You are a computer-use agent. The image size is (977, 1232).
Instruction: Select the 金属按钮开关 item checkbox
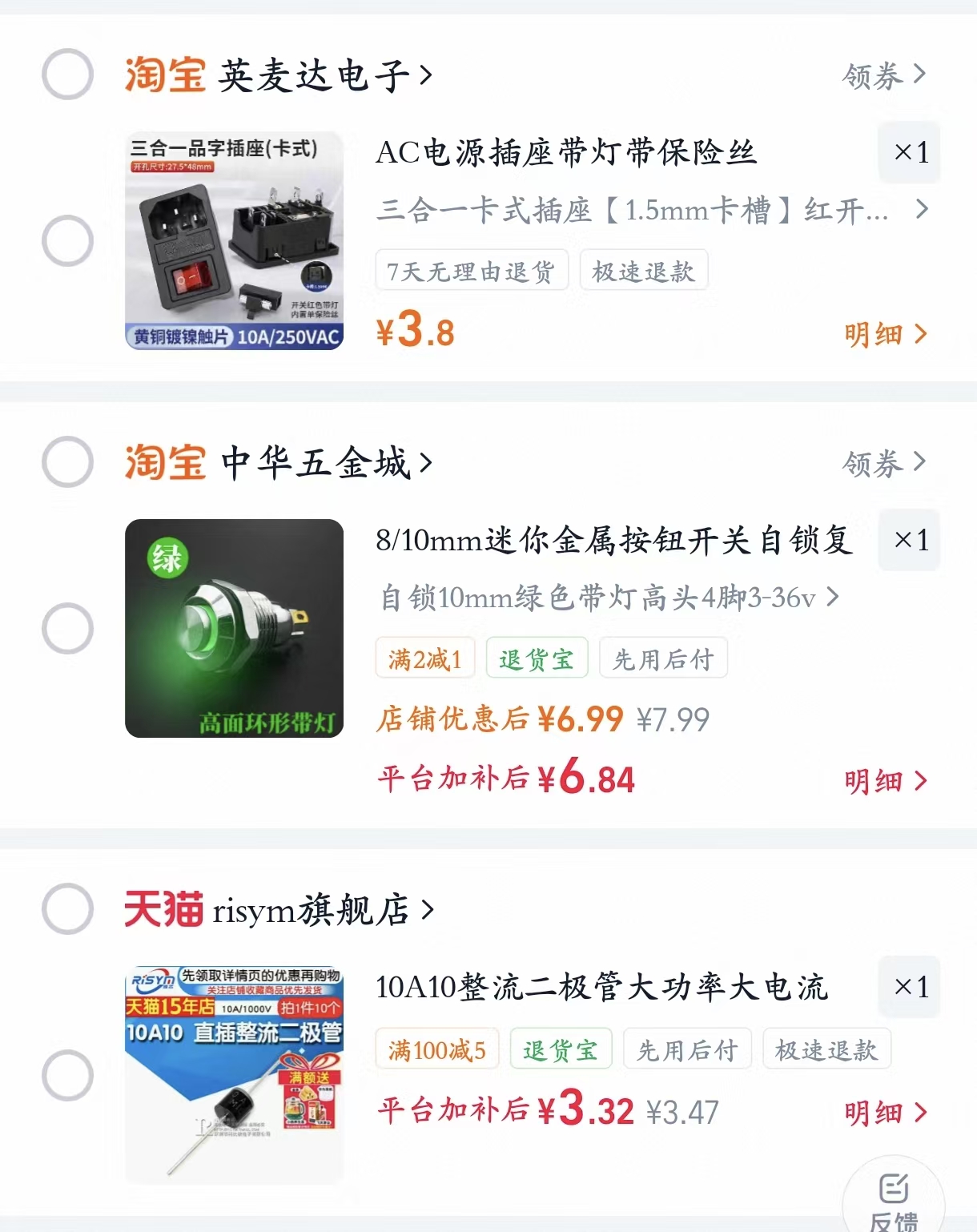[x=68, y=629]
